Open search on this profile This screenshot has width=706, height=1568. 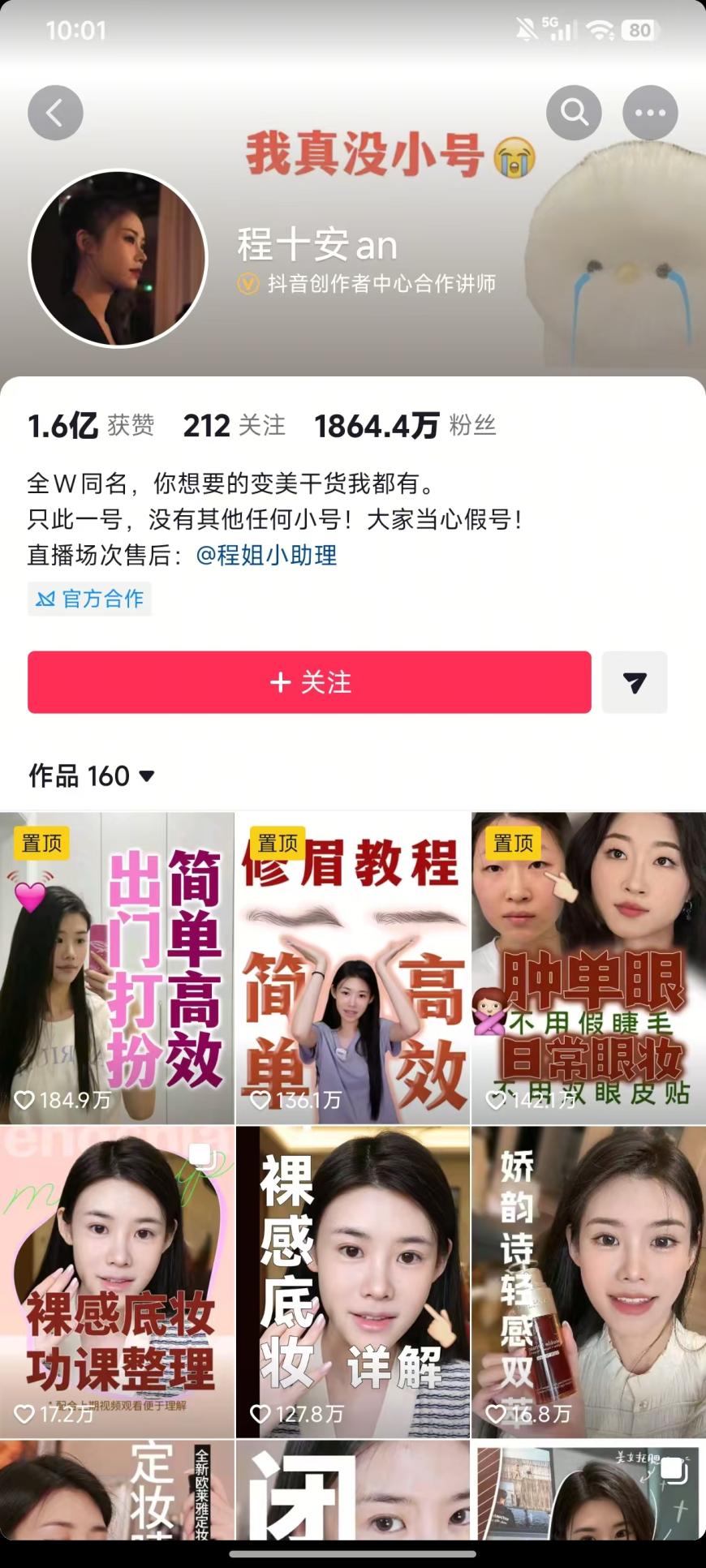coord(574,113)
